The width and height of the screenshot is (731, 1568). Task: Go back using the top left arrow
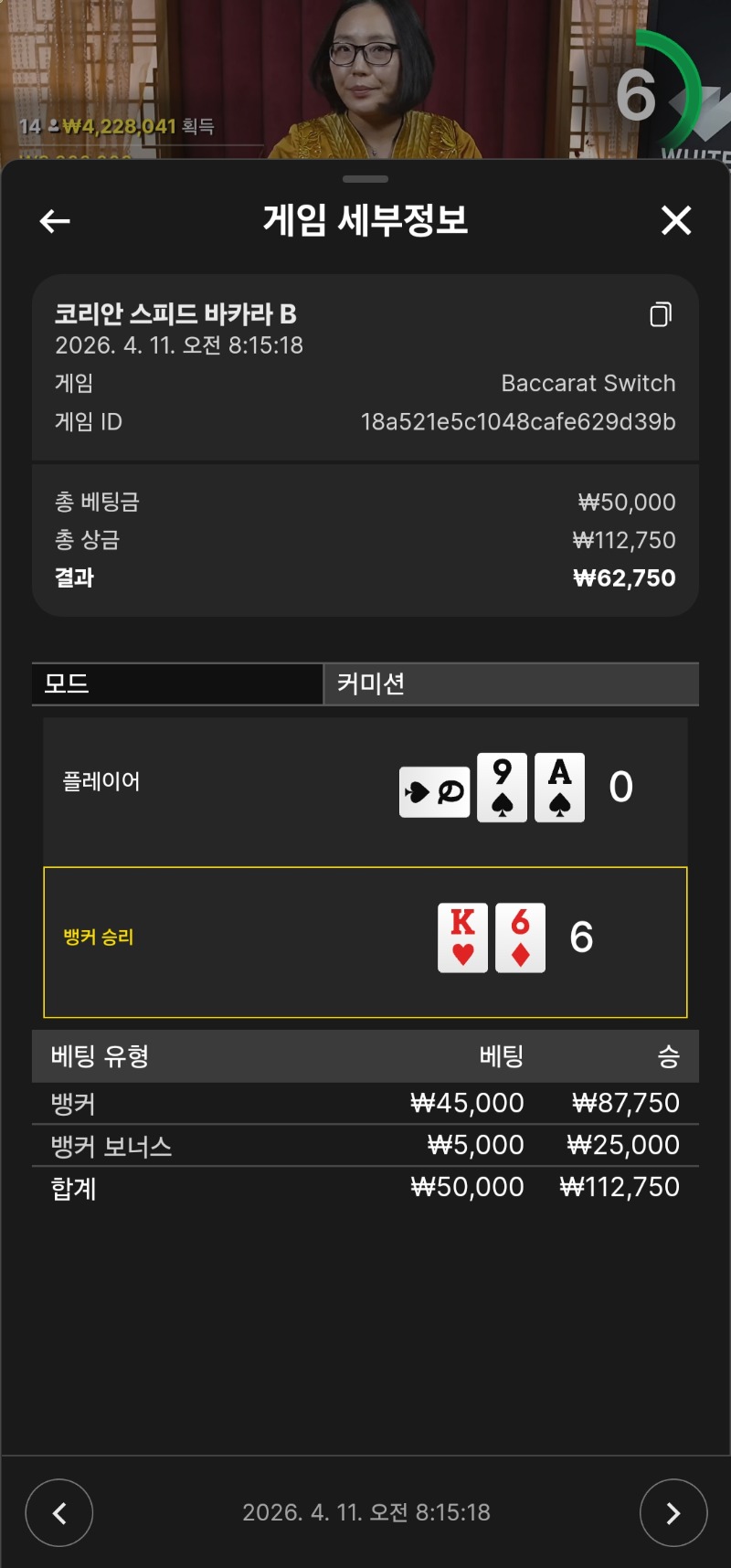coord(55,221)
